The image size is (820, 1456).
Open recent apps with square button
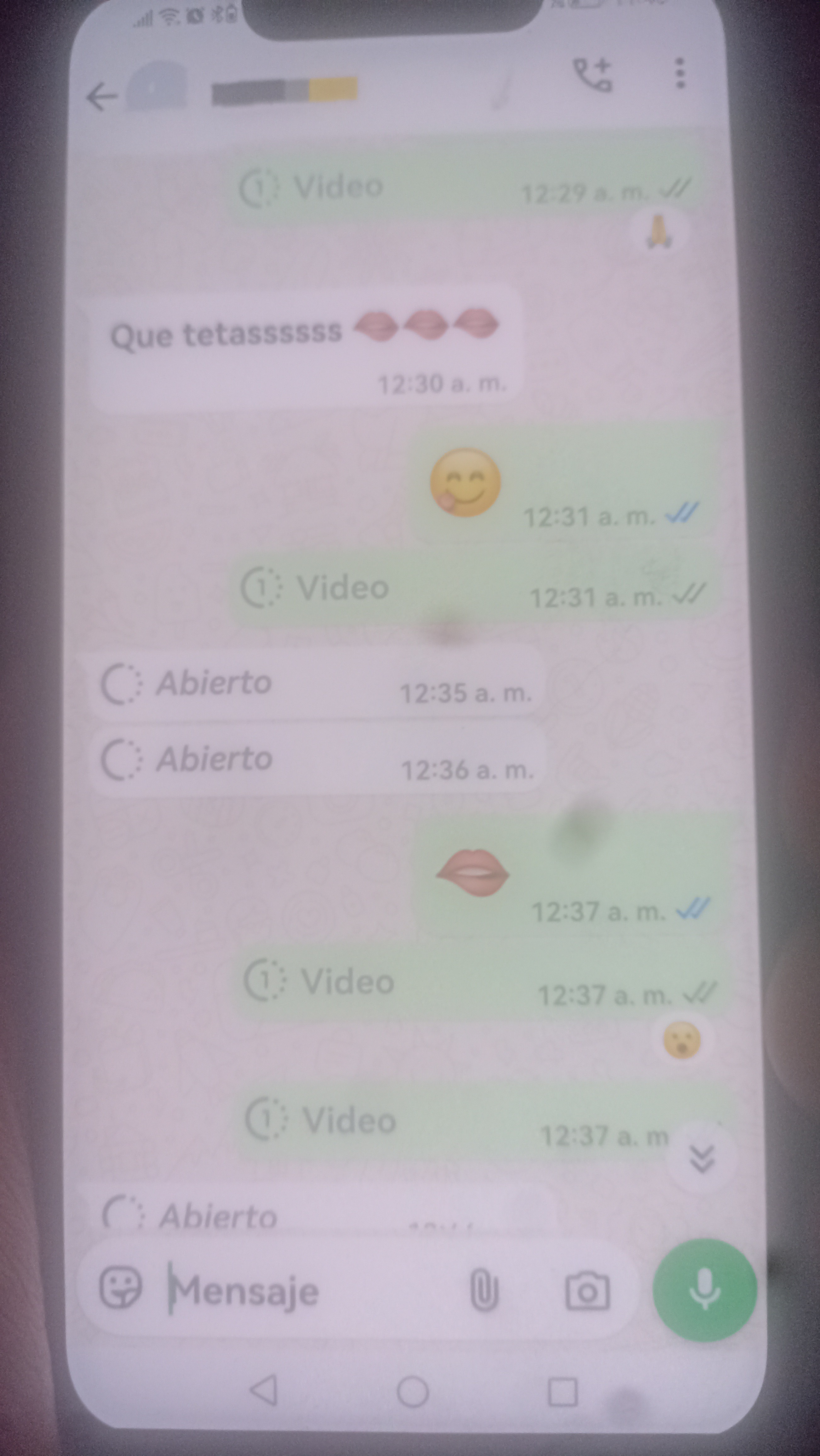pyautogui.click(x=563, y=1391)
